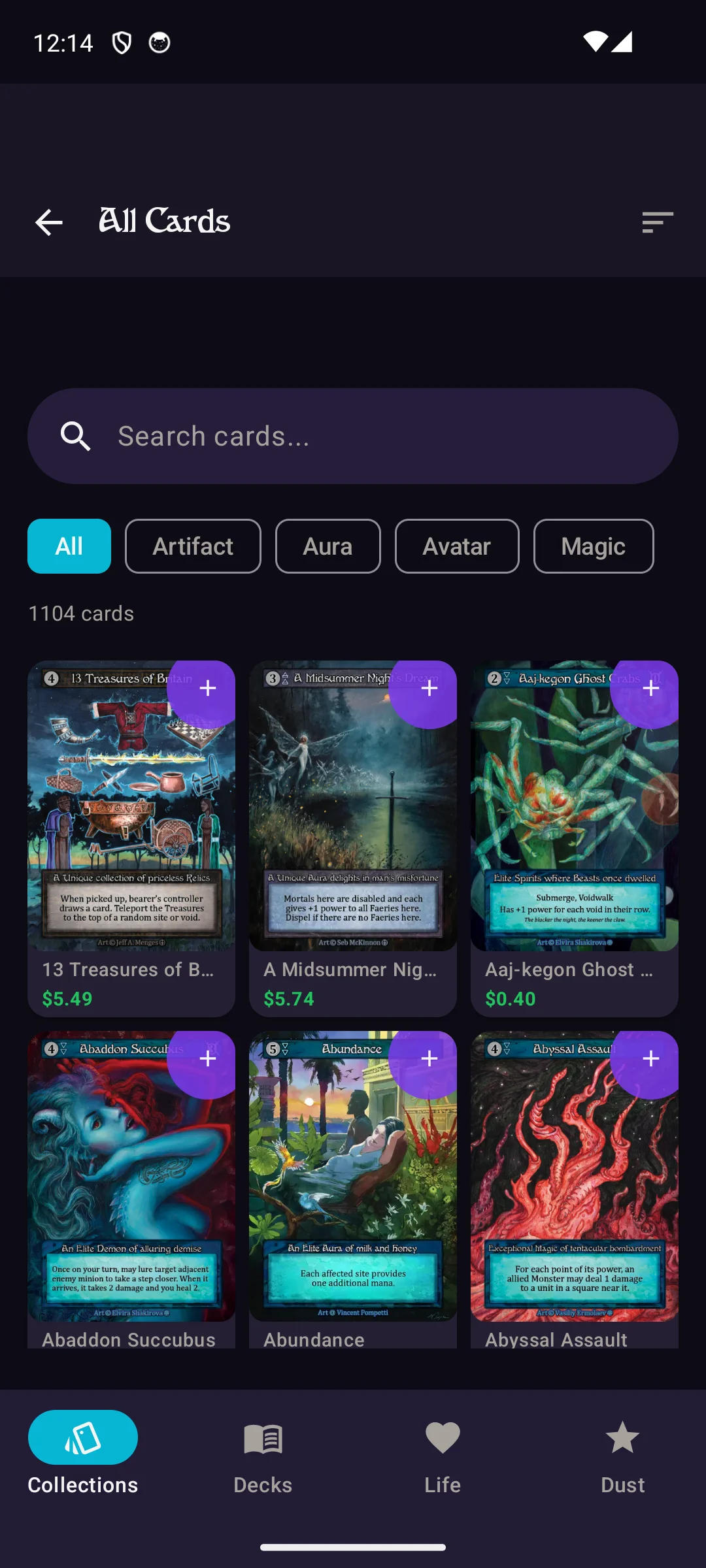Select the Magic filter chip
This screenshot has width=706, height=1568.
click(593, 546)
